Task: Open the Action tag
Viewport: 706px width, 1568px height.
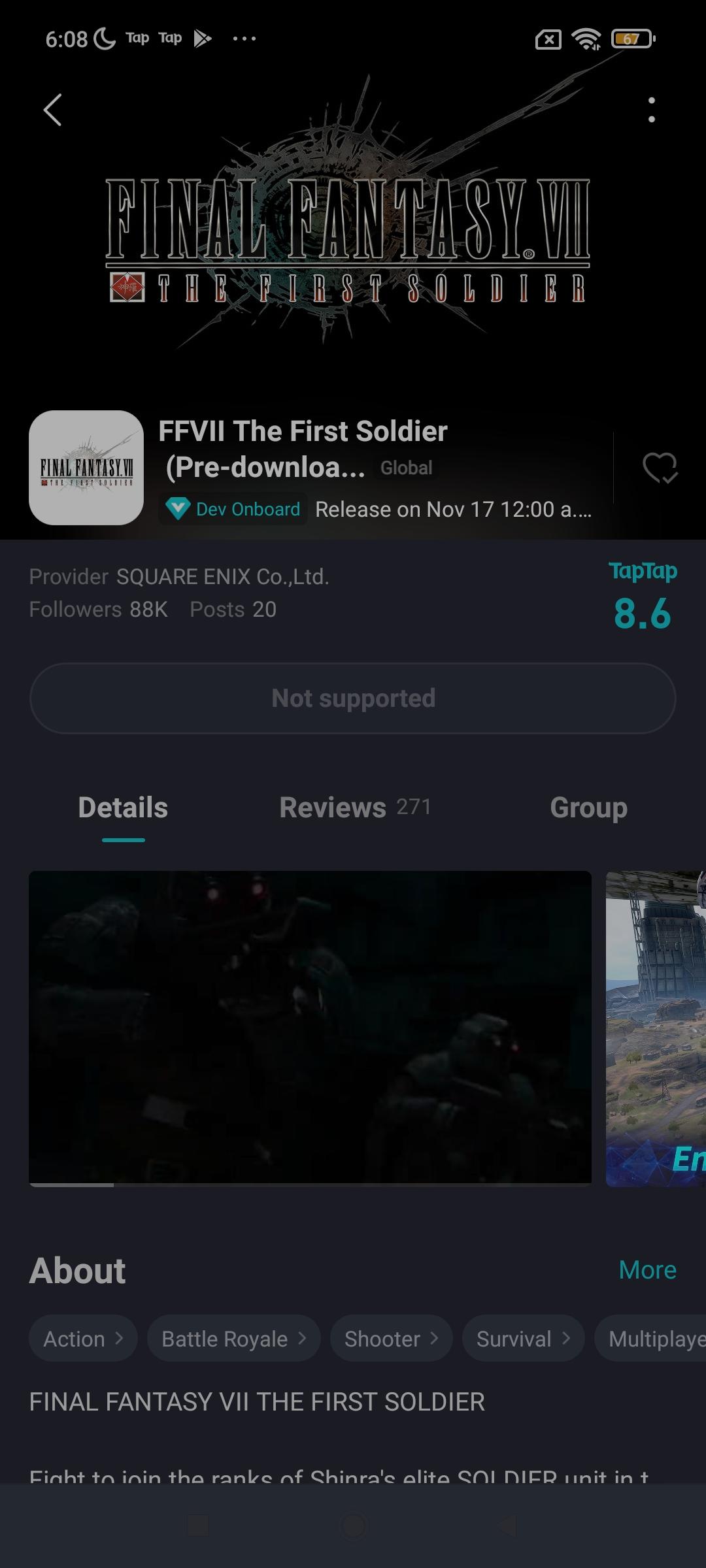Action: point(83,1339)
